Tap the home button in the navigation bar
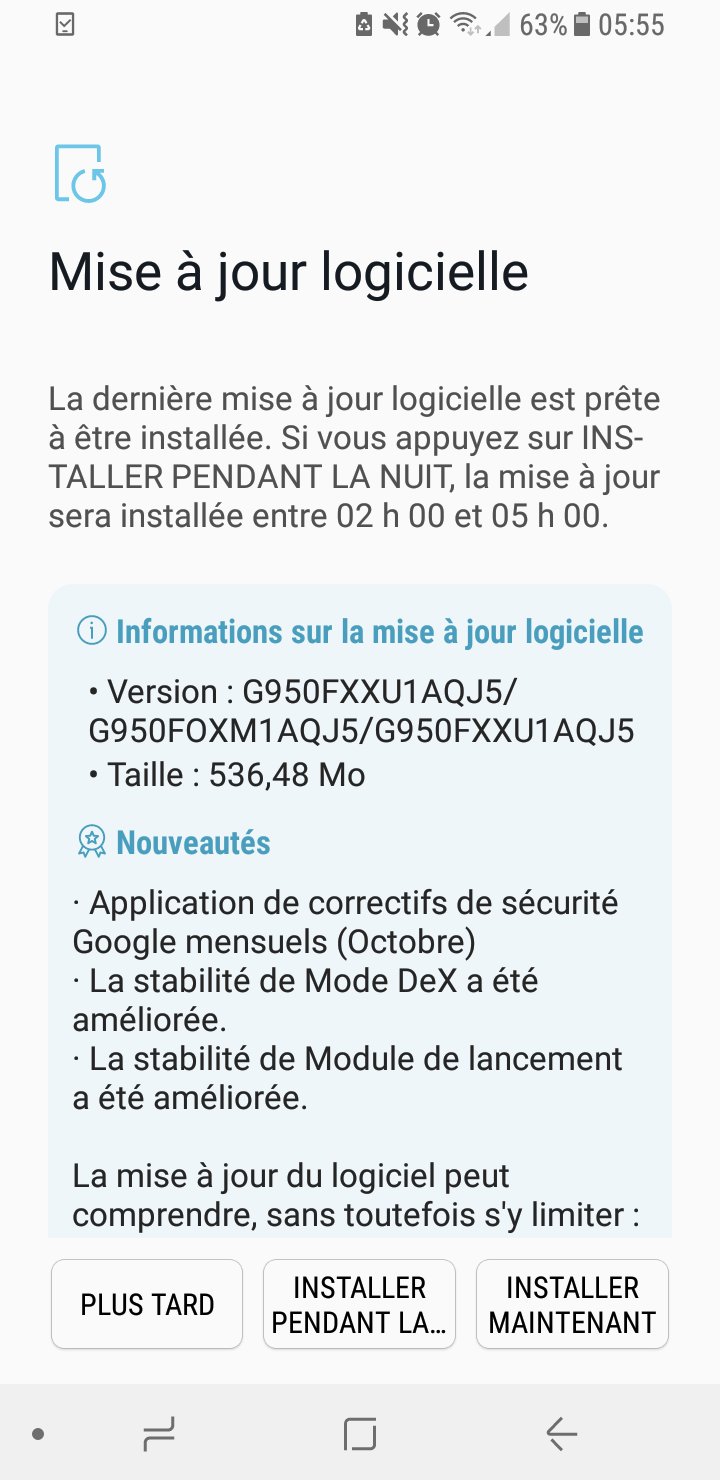This screenshot has width=720, height=1480. point(360,1435)
